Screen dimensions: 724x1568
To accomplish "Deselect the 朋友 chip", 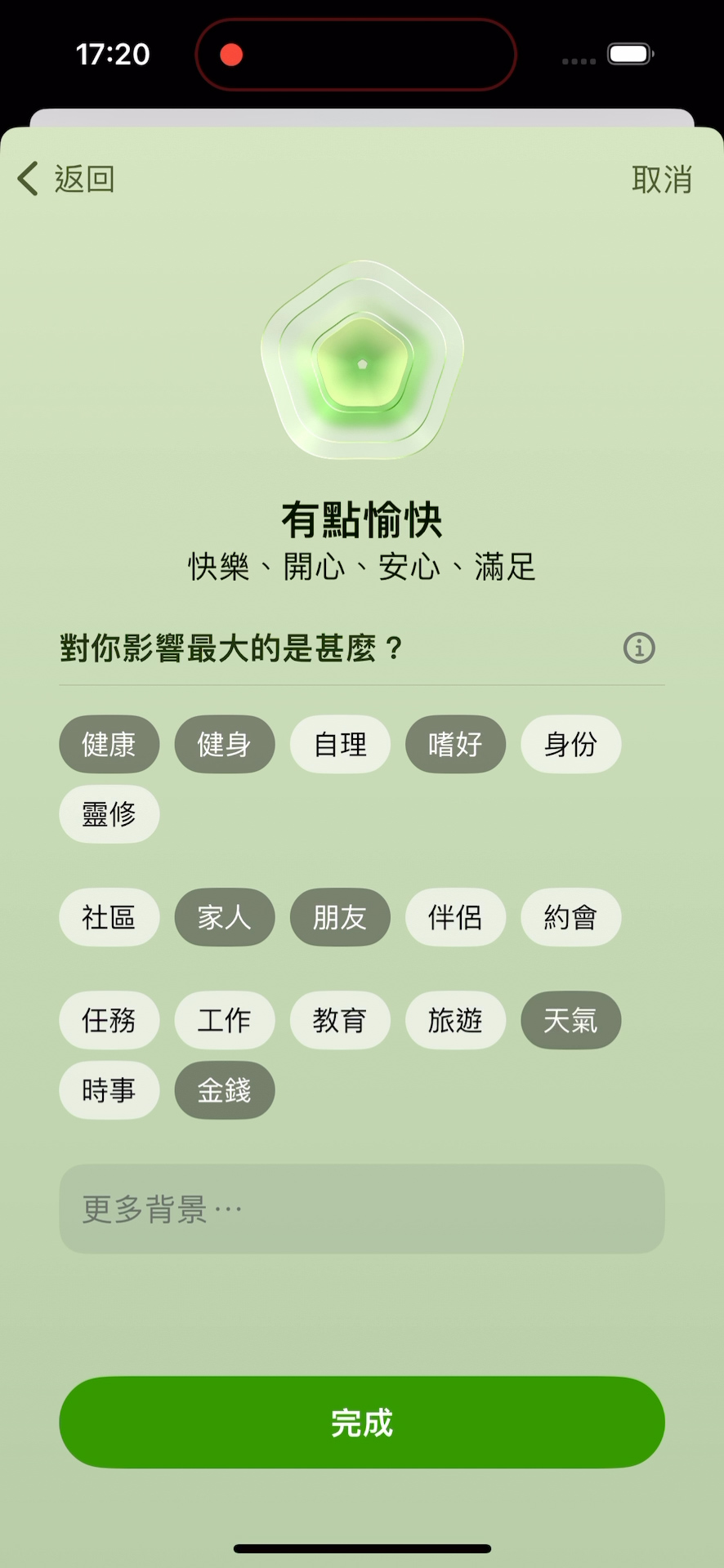I will pyautogui.click(x=340, y=917).
